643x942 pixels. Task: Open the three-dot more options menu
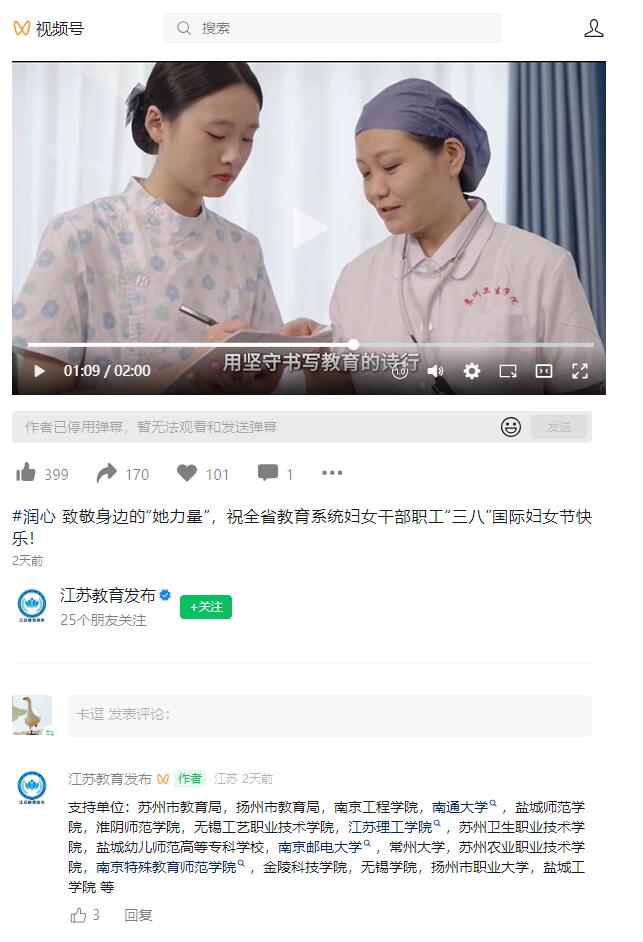coord(332,473)
